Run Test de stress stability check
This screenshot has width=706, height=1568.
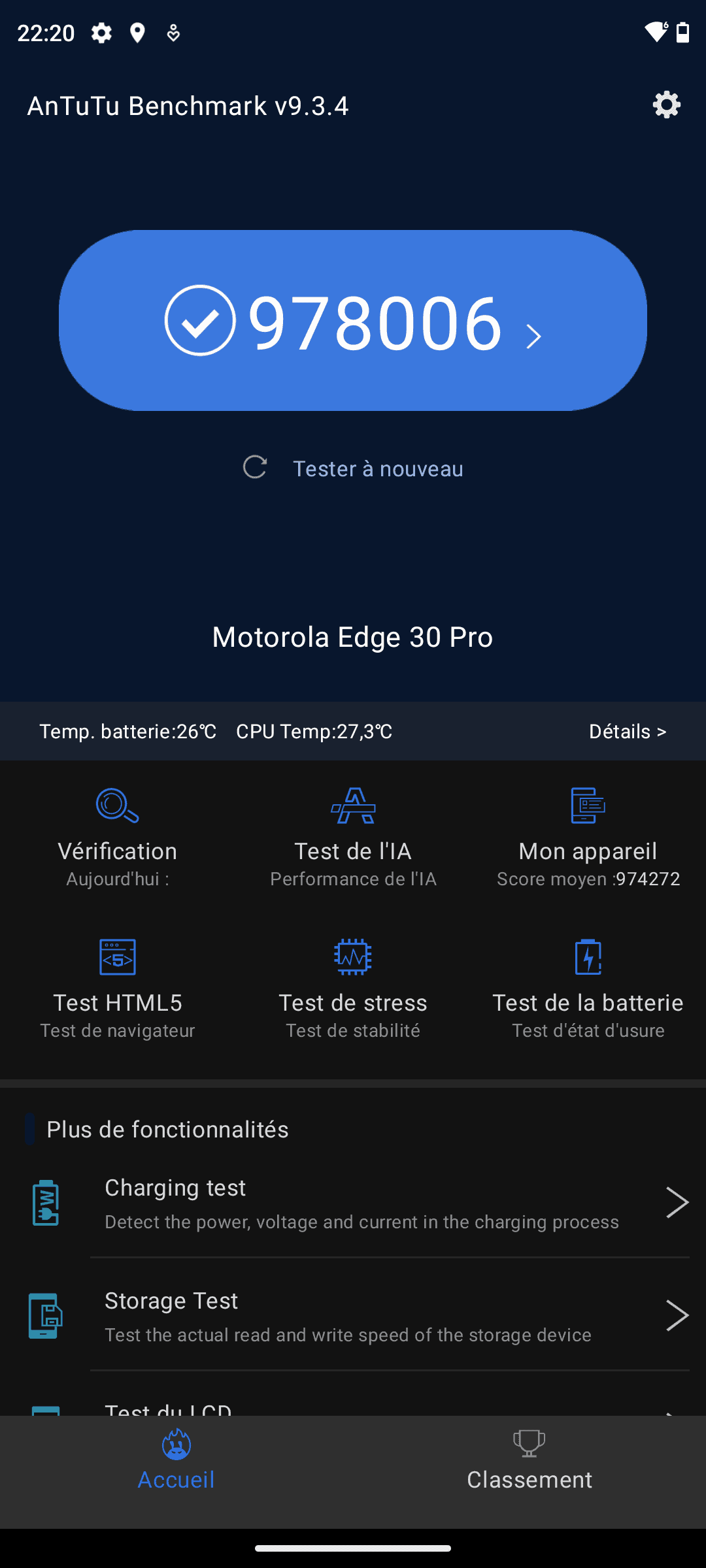click(352, 980)
